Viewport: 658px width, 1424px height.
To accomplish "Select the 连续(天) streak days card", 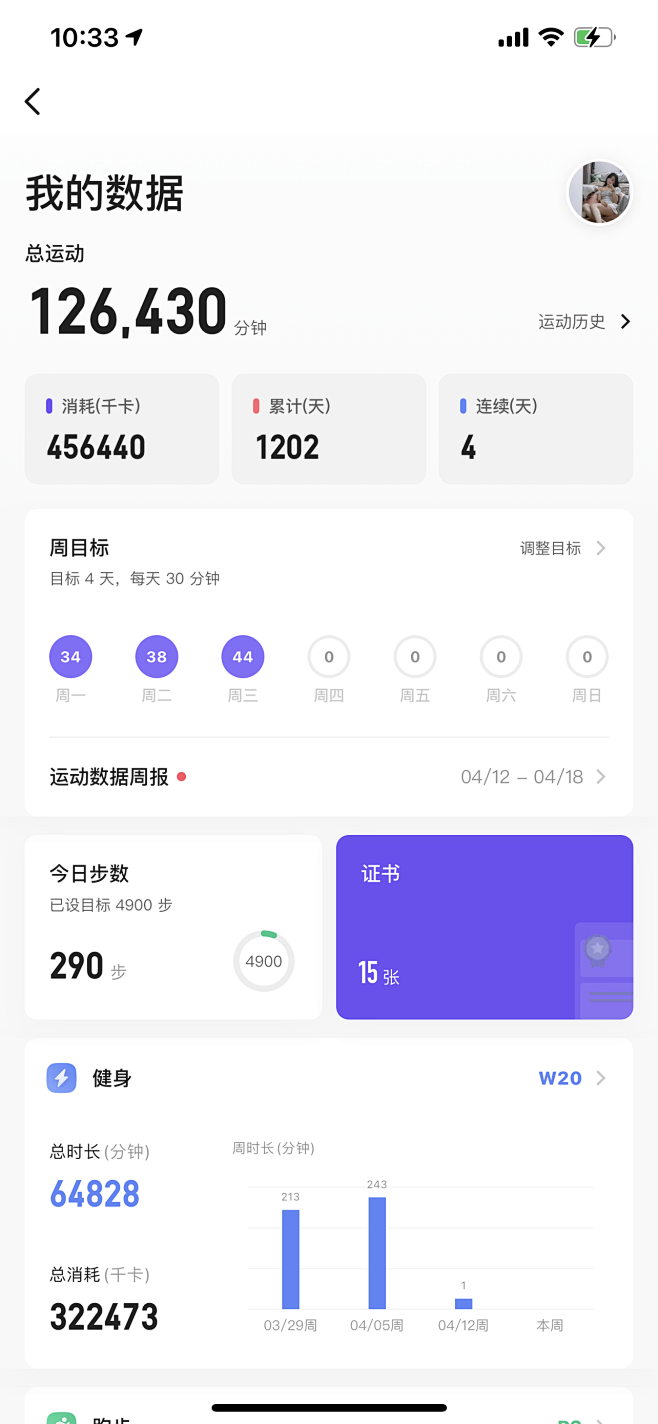I will [535, 429].
